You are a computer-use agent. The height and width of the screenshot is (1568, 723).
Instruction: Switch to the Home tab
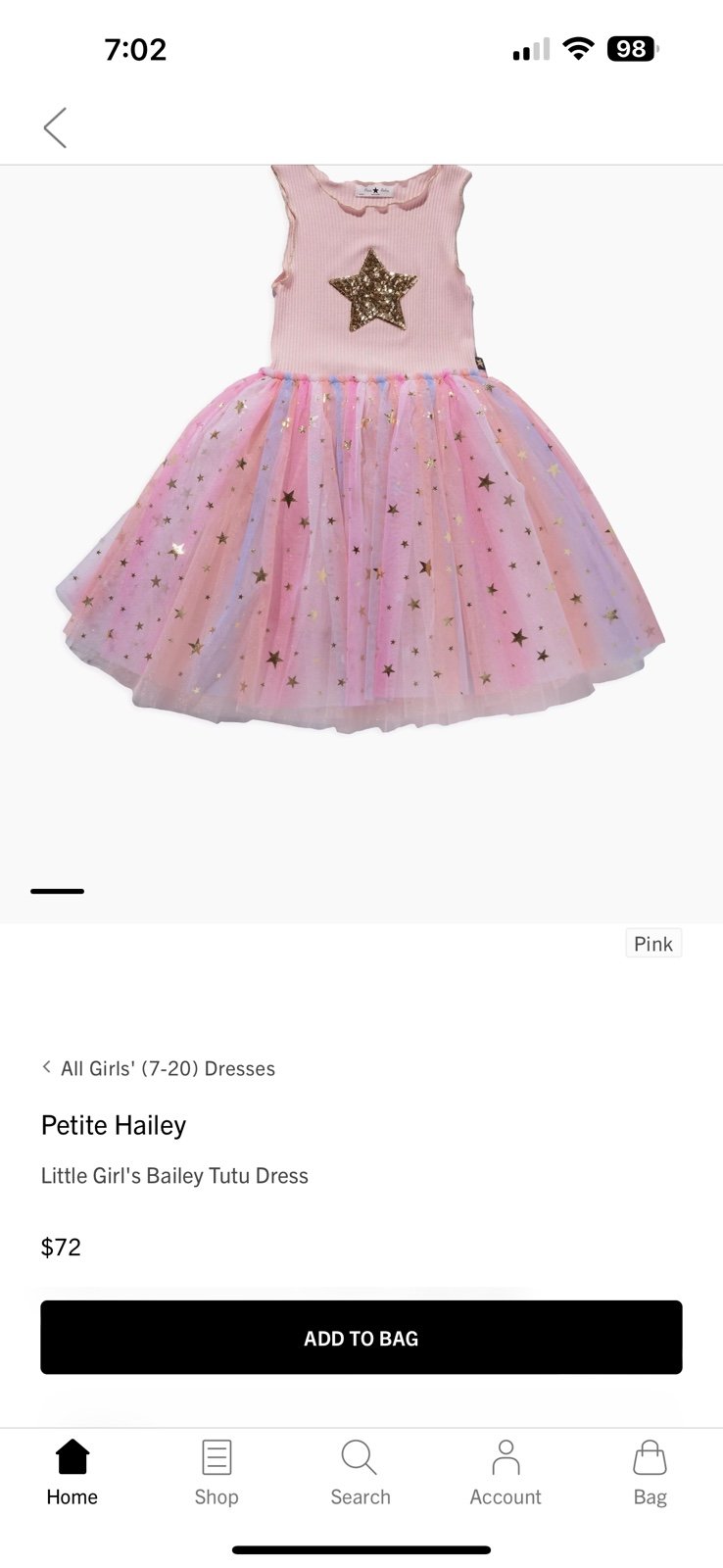tap(72, 1473)
